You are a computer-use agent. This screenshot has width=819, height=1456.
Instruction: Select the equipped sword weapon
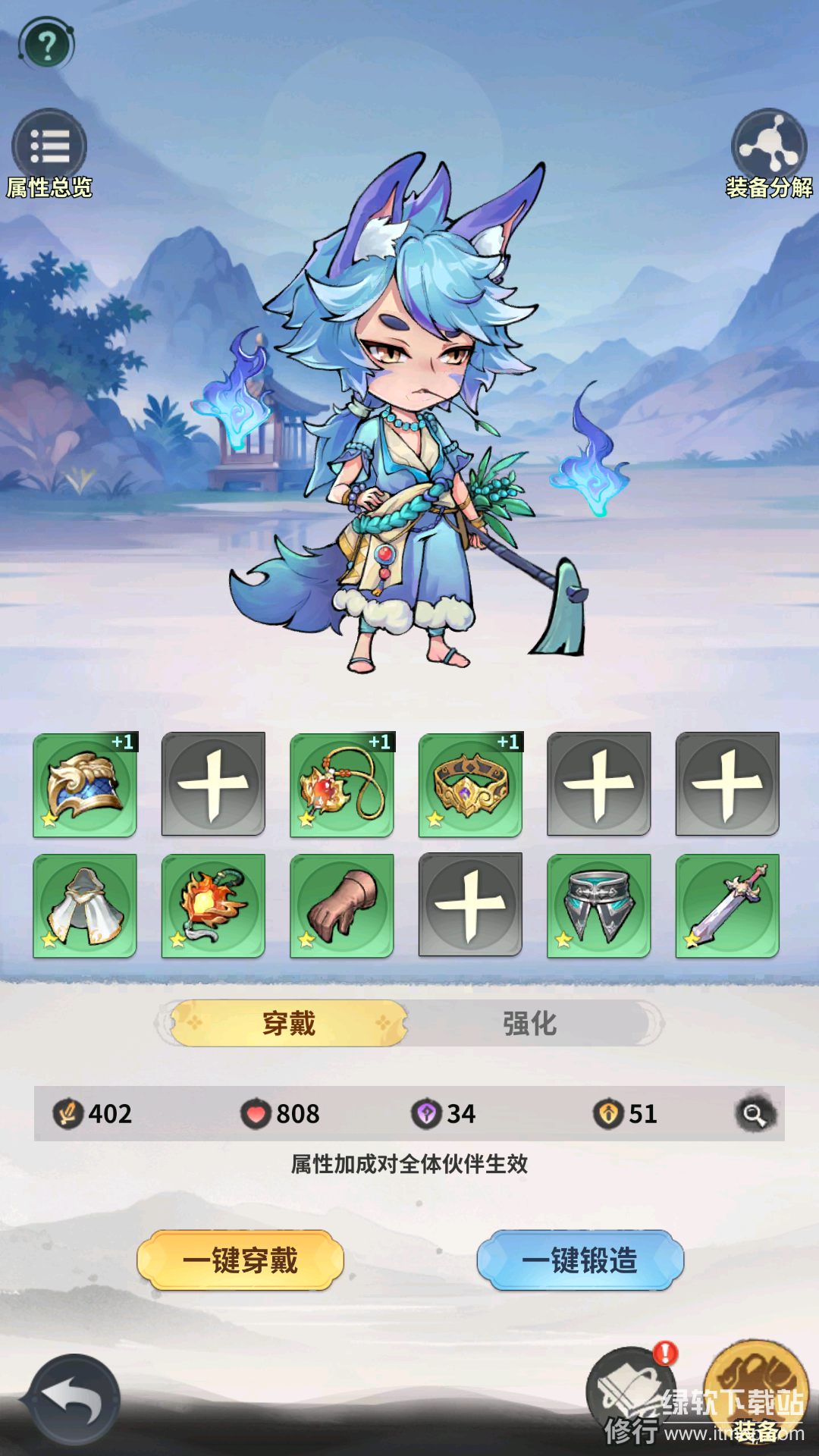[x=727, y=905]
